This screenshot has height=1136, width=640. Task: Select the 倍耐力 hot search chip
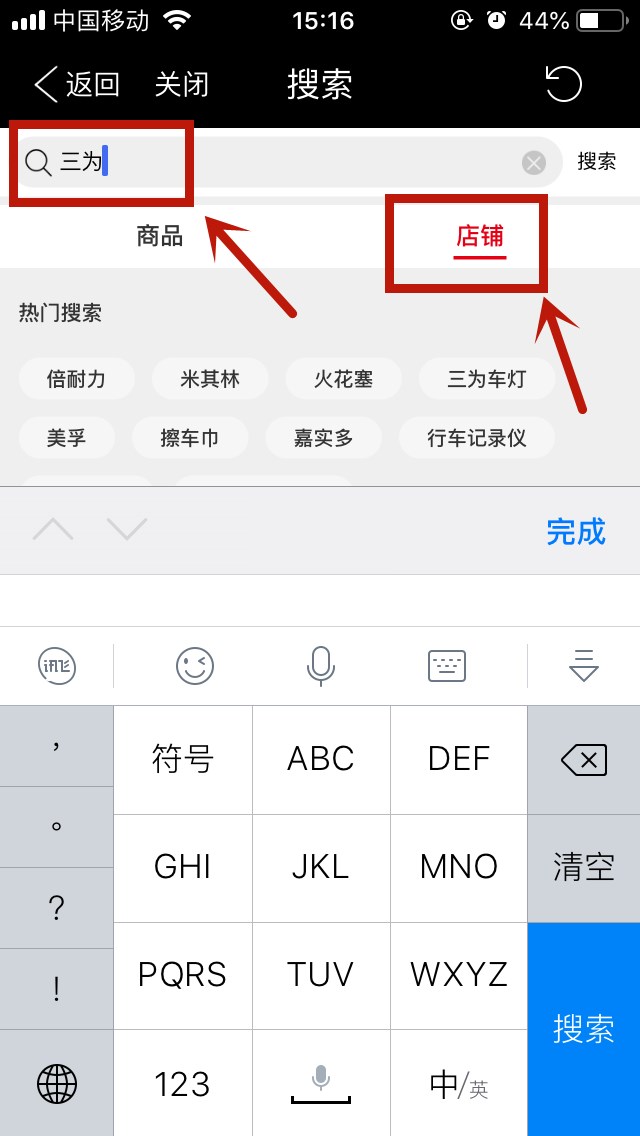[76, 379]
